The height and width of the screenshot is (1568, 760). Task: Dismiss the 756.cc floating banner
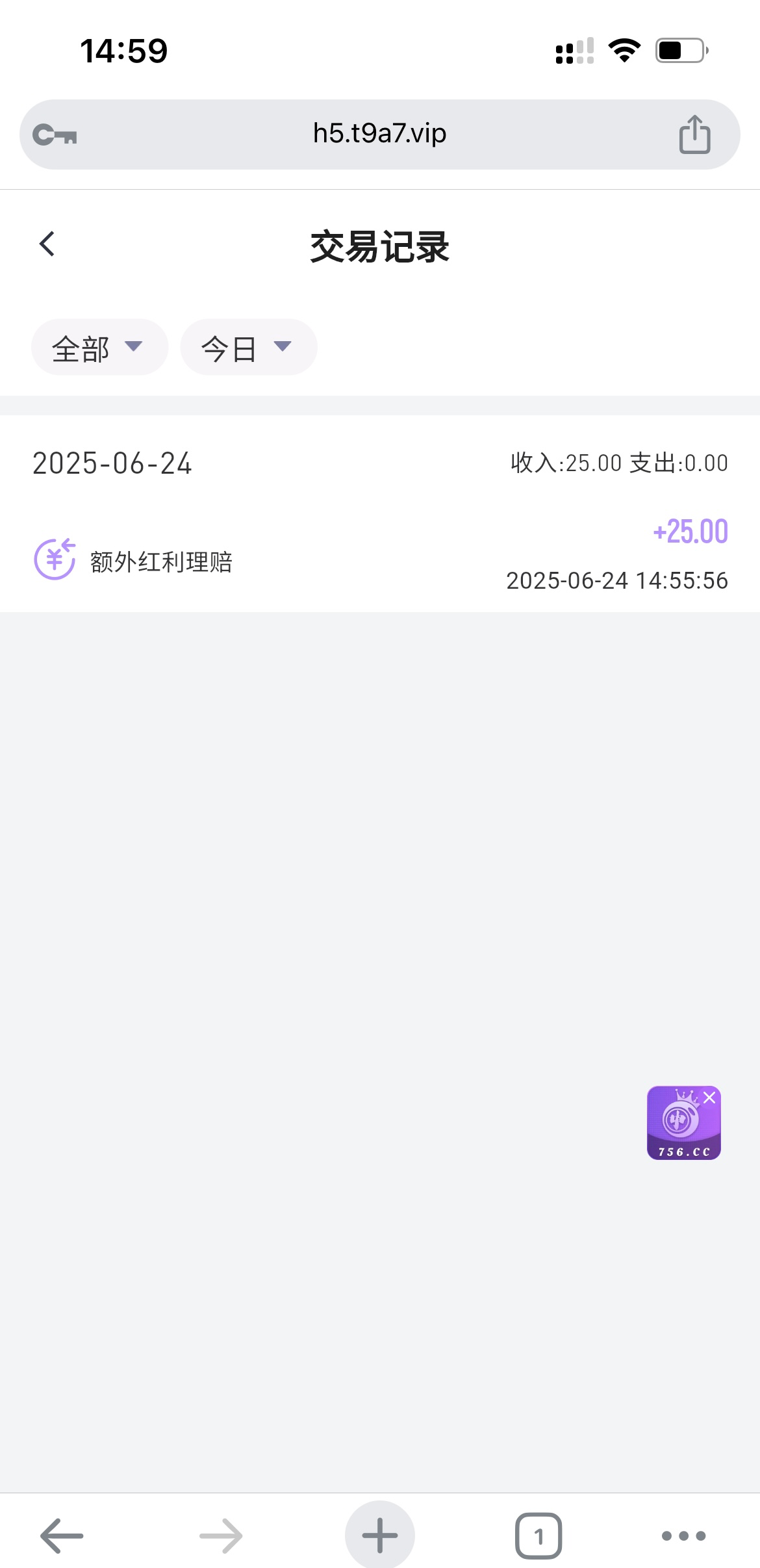pos(709,1098)
